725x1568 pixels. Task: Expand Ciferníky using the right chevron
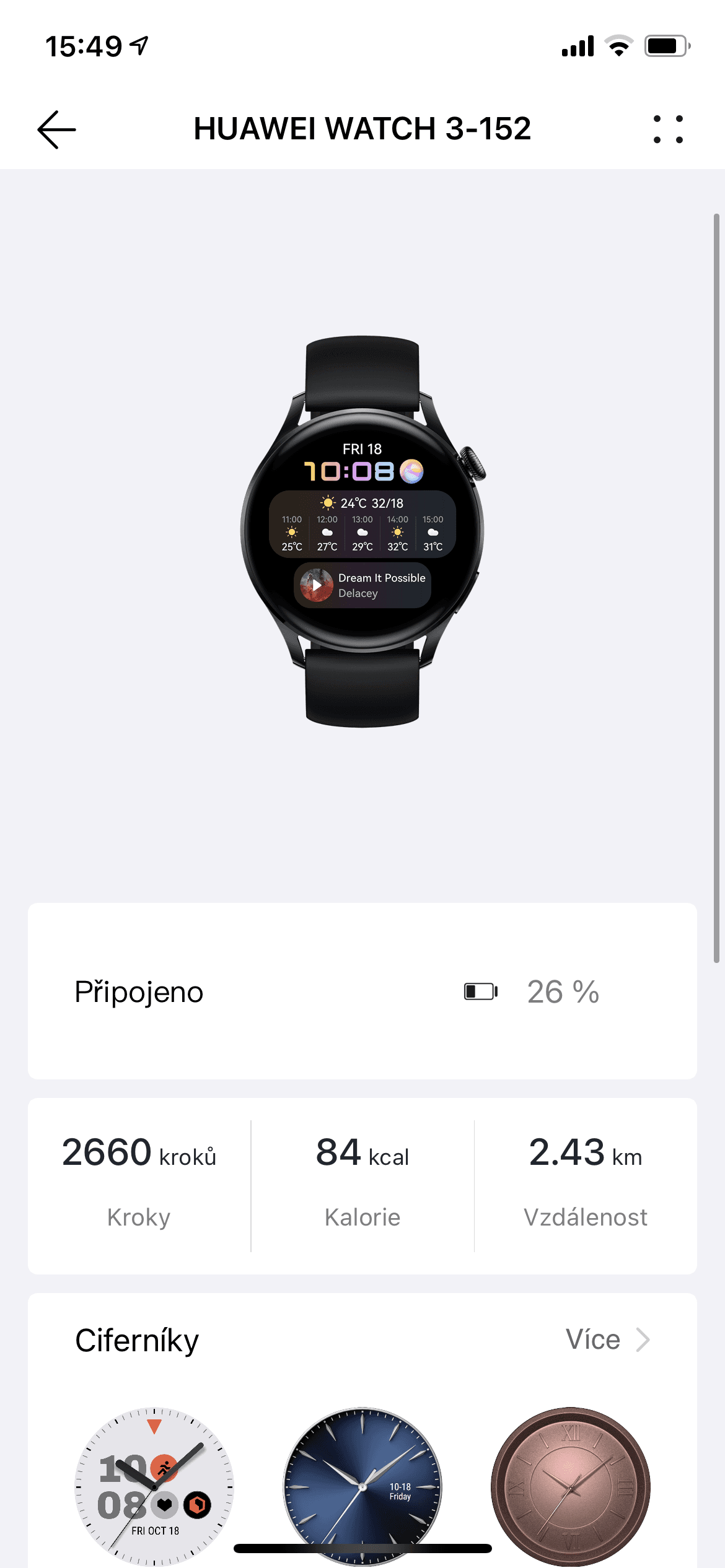coord(642,1339)
